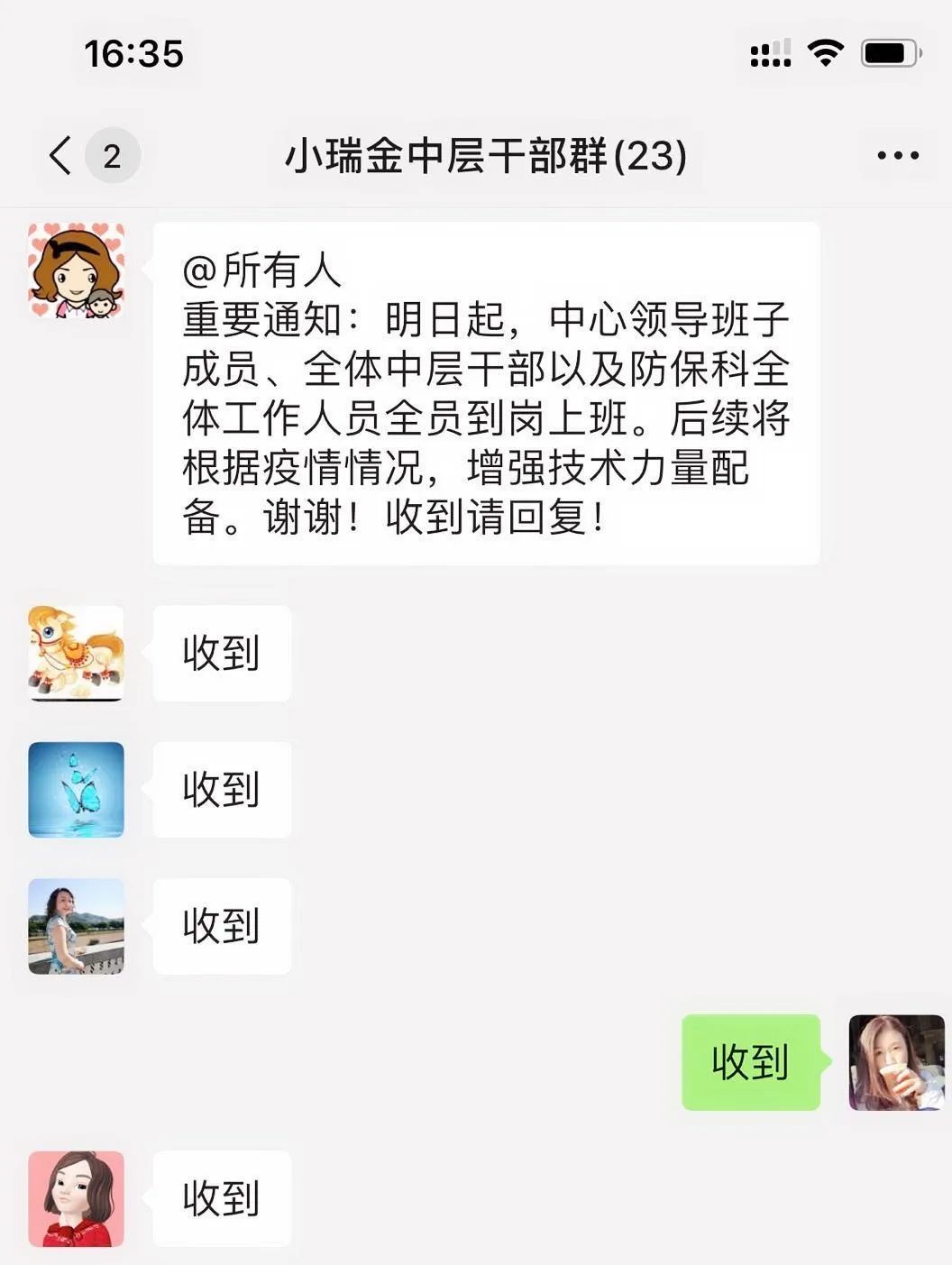952x1265 pixels.
Task: Select the green 收到 message you sent
Action: pos(751,1064)
